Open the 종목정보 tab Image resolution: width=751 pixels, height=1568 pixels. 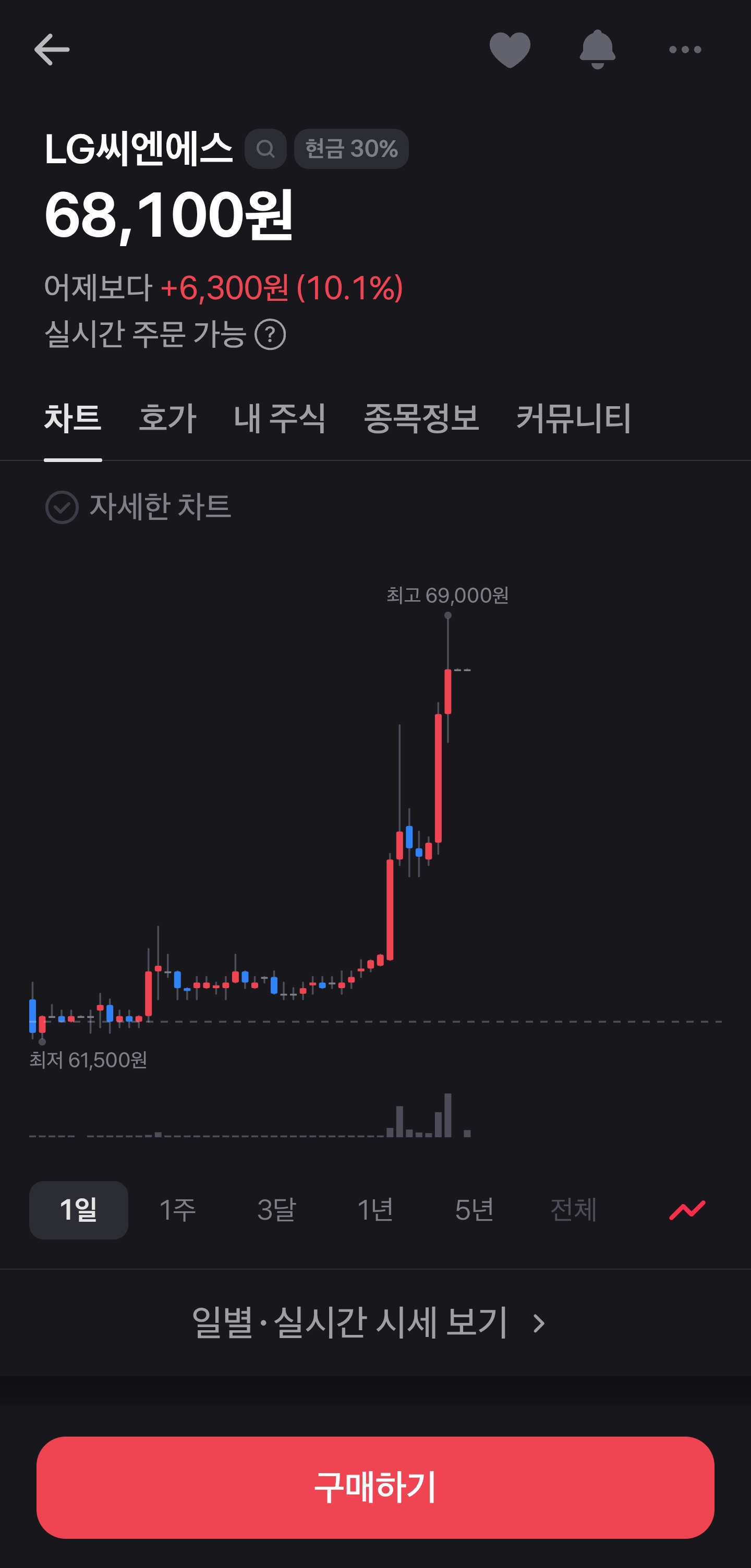click(421, 418)
